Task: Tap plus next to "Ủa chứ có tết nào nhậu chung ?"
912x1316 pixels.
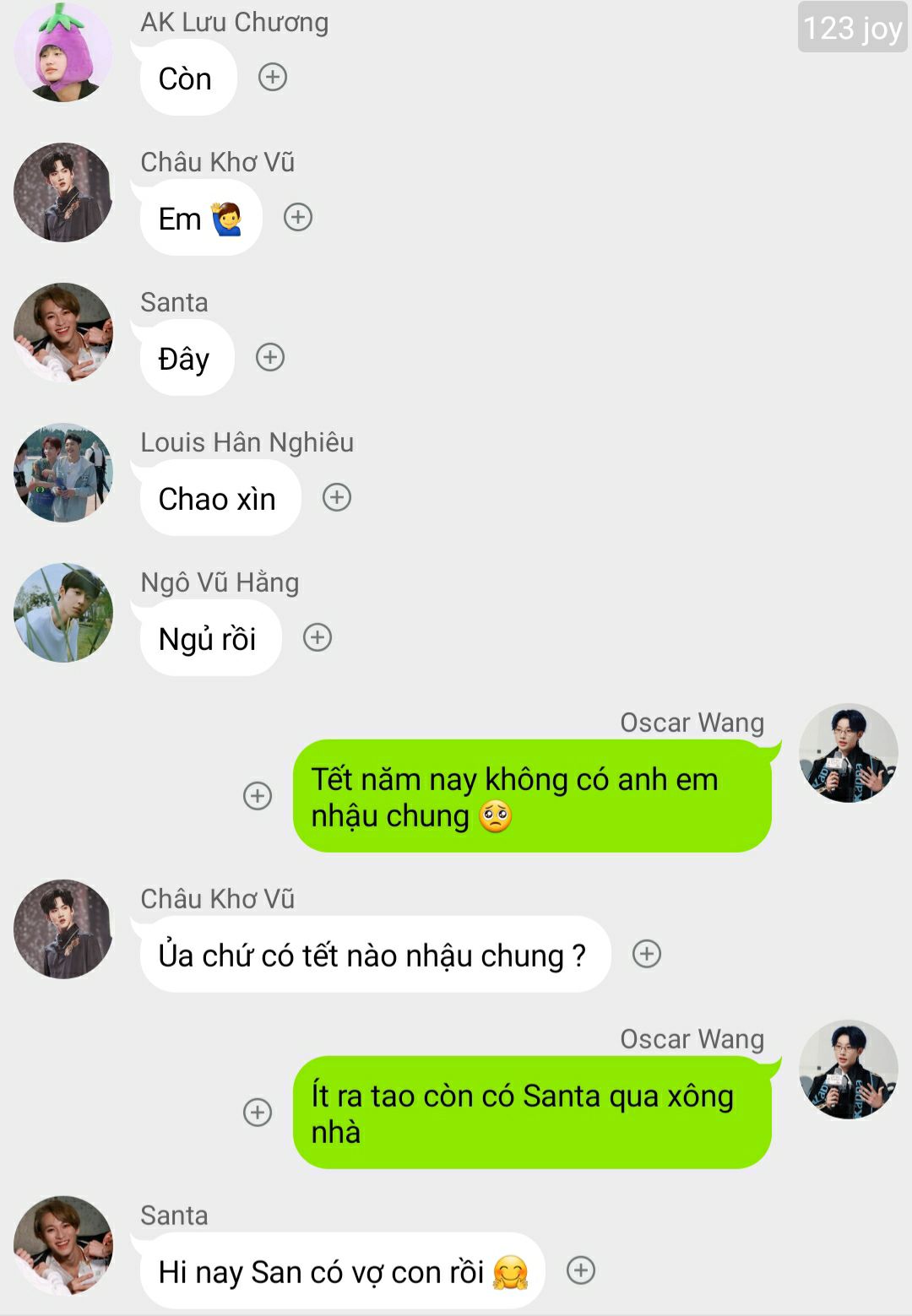Action: coord(647,955)
